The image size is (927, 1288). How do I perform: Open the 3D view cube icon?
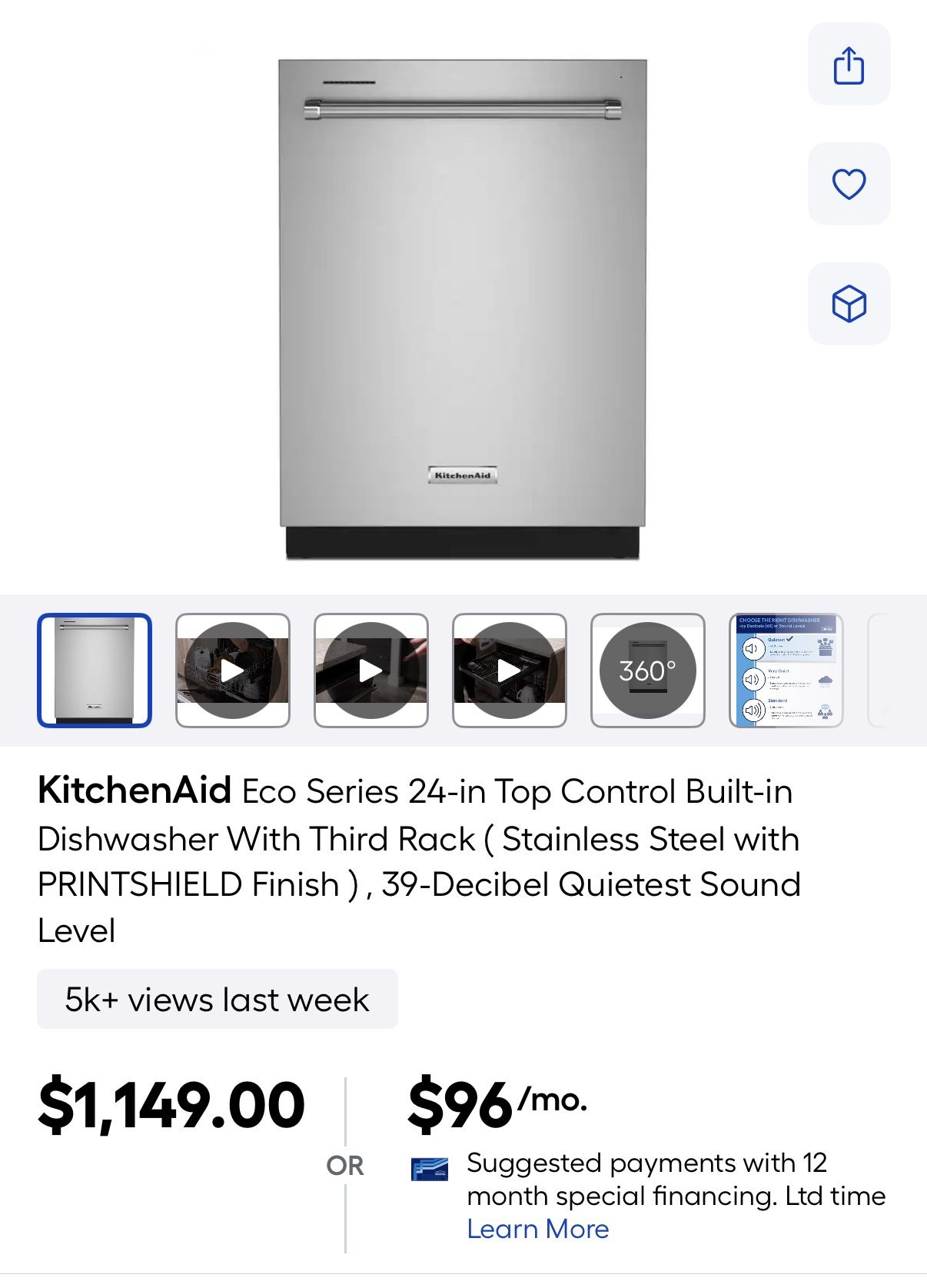coord(849,304)
